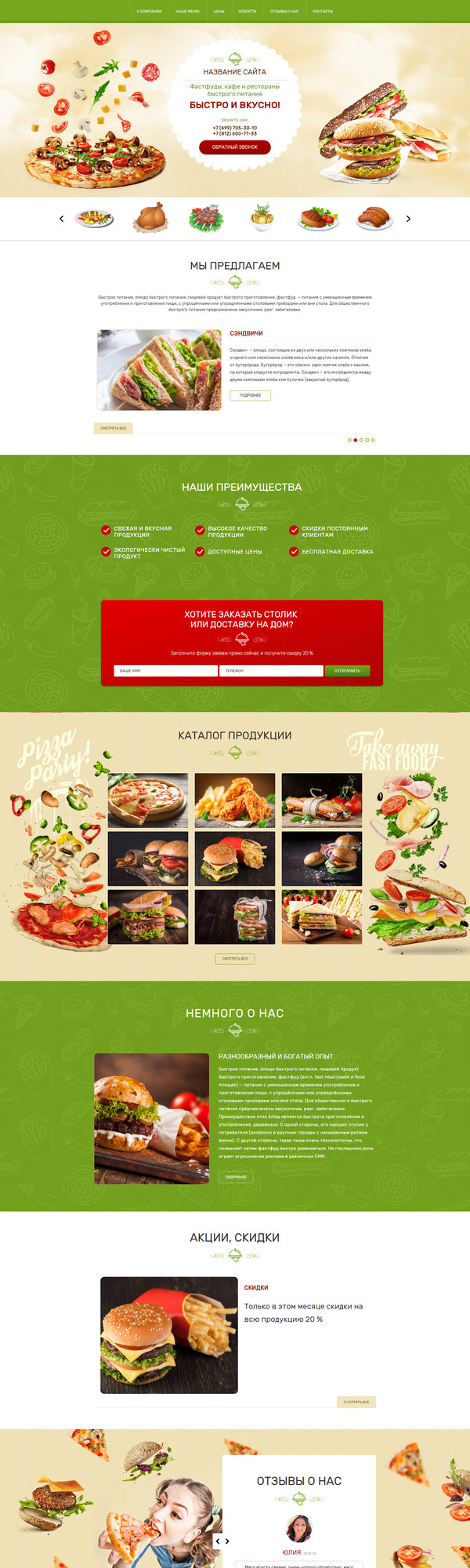The image size is (470, 1568).
Task: Show the next review
Action: (x=228, y=1541)
